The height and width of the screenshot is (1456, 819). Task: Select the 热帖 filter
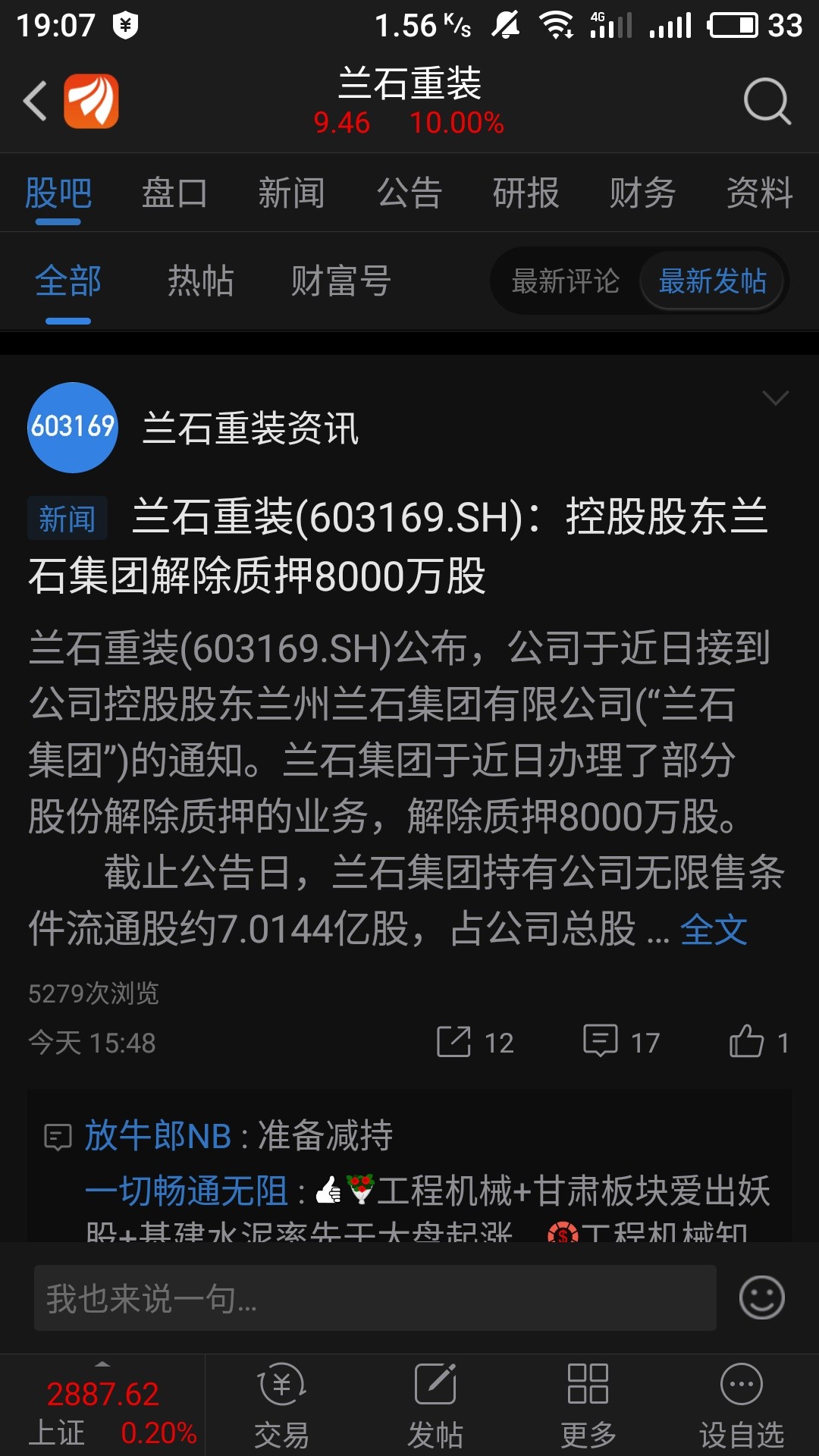coord(200,281)
